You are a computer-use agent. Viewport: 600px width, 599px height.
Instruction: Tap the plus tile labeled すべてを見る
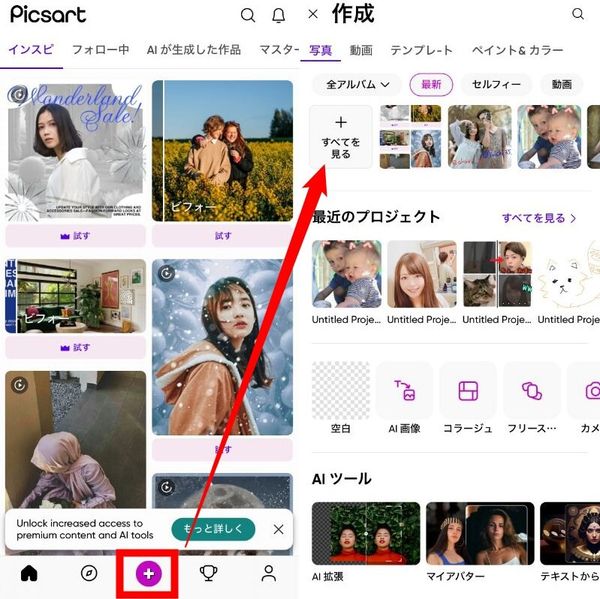pyautogui.click(x=341, y=137)
